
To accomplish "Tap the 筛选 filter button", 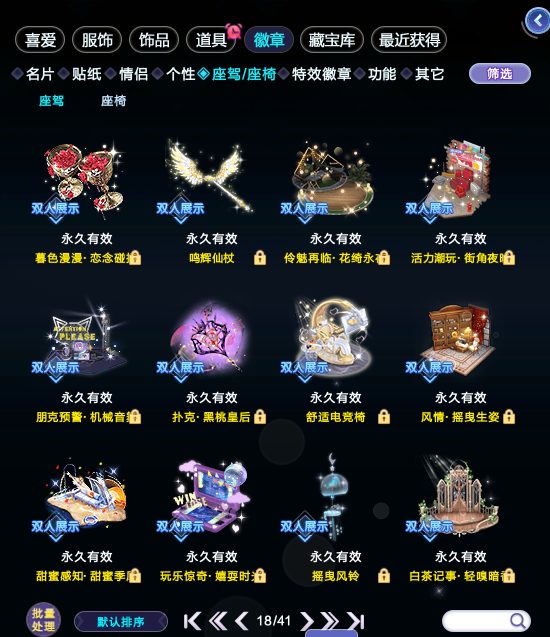I will 500,74.
